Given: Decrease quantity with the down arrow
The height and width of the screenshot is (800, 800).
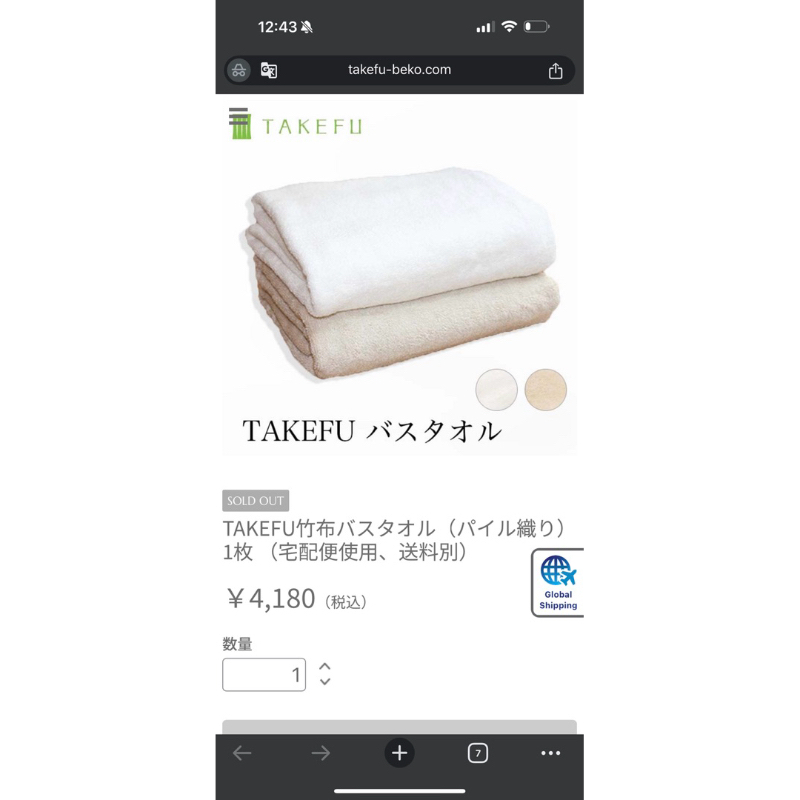Looking at the screenshot, I should (325, 682).
